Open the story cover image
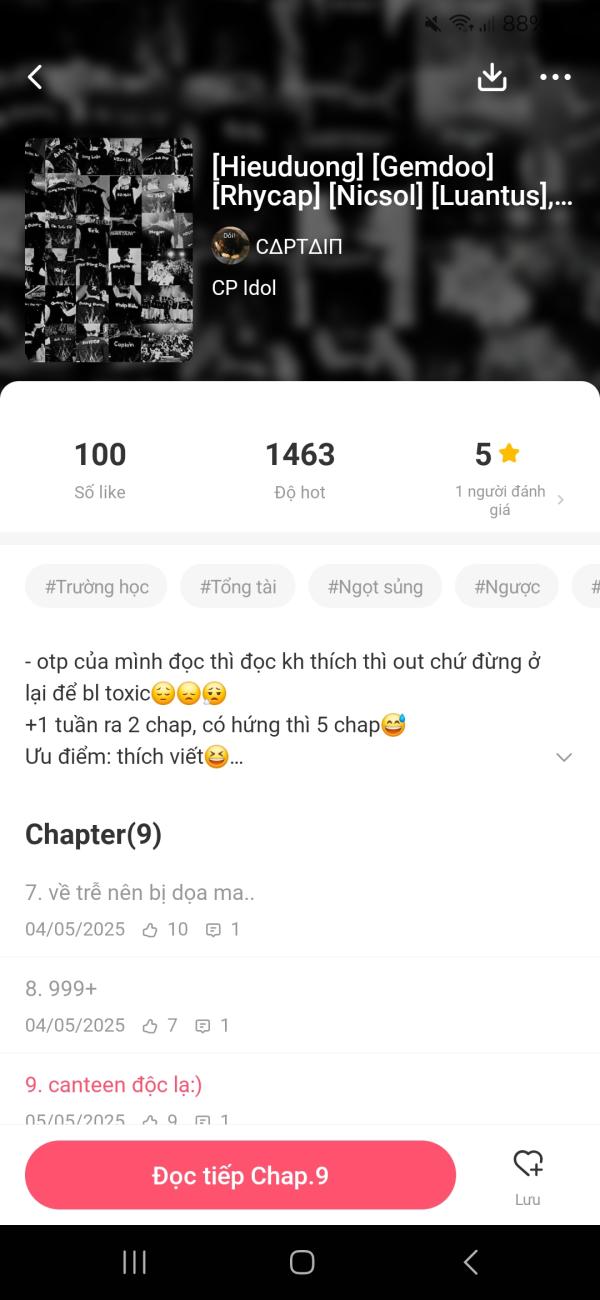Screen dimensions: 600x1300 [x=109, y=250]
